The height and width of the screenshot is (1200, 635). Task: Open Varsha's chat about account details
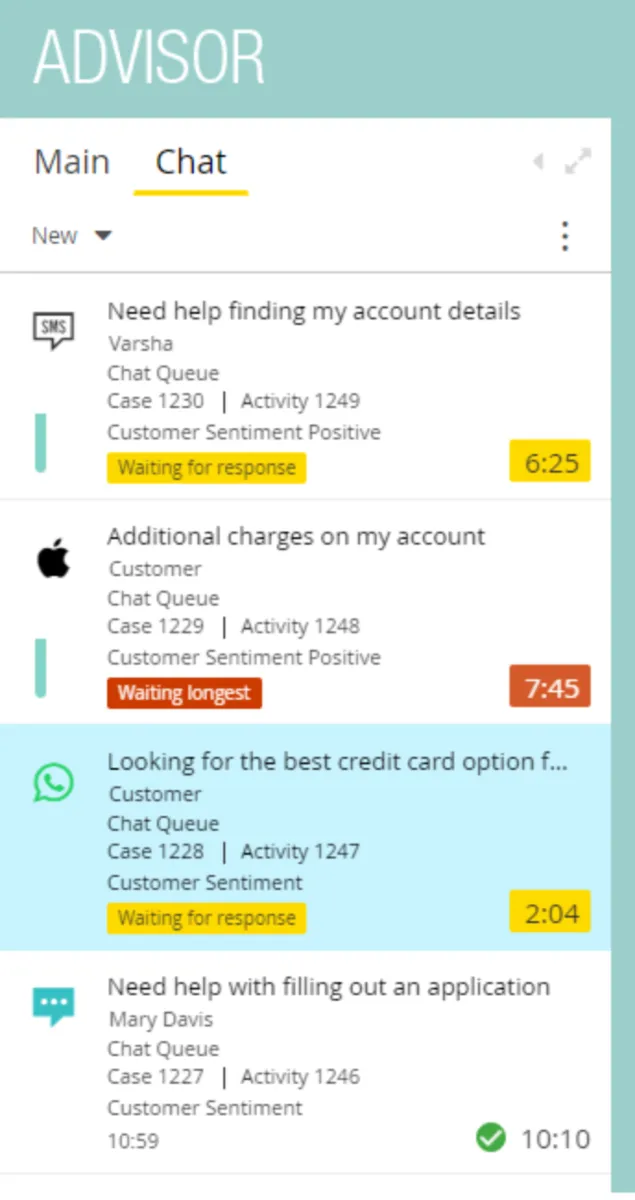pos(313,311)
